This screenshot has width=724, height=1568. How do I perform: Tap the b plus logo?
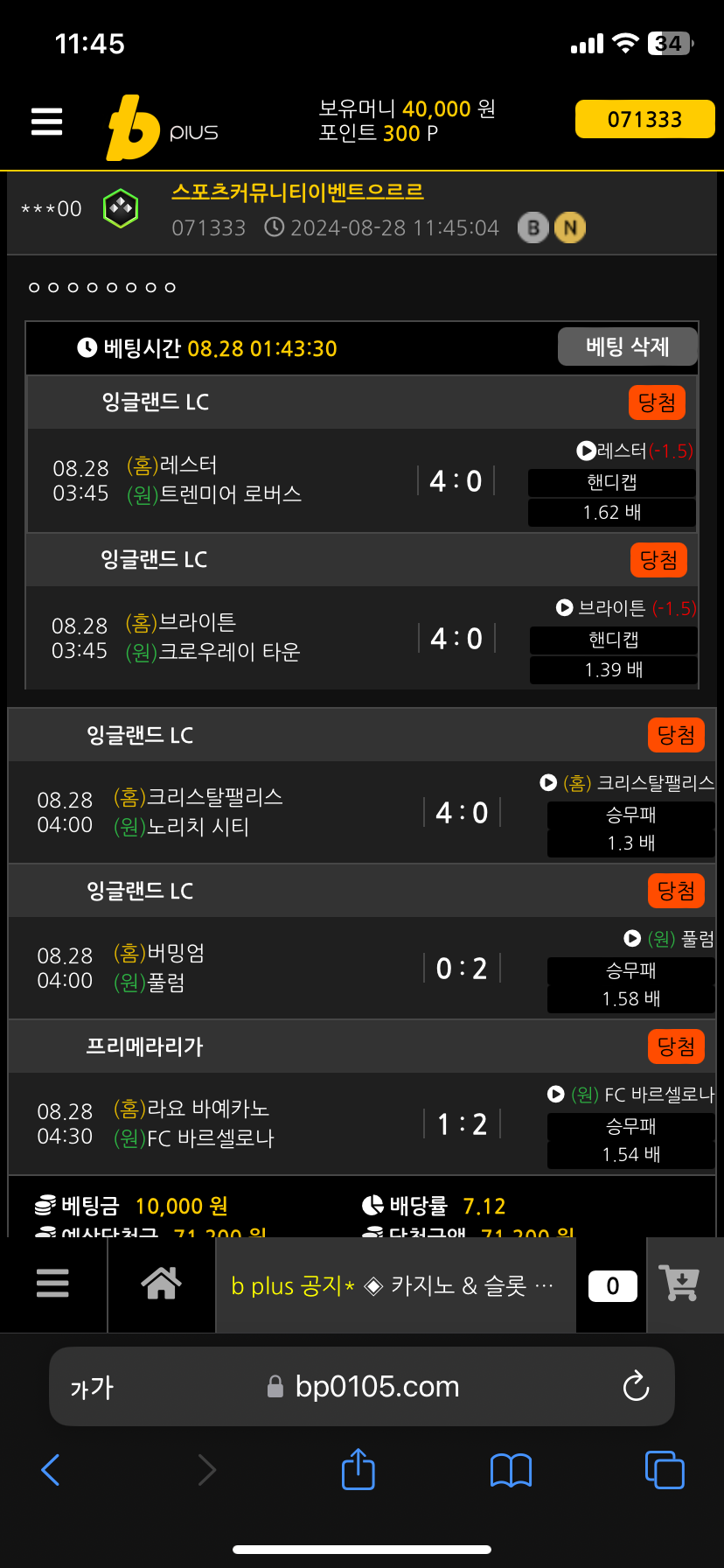(162, 129)
